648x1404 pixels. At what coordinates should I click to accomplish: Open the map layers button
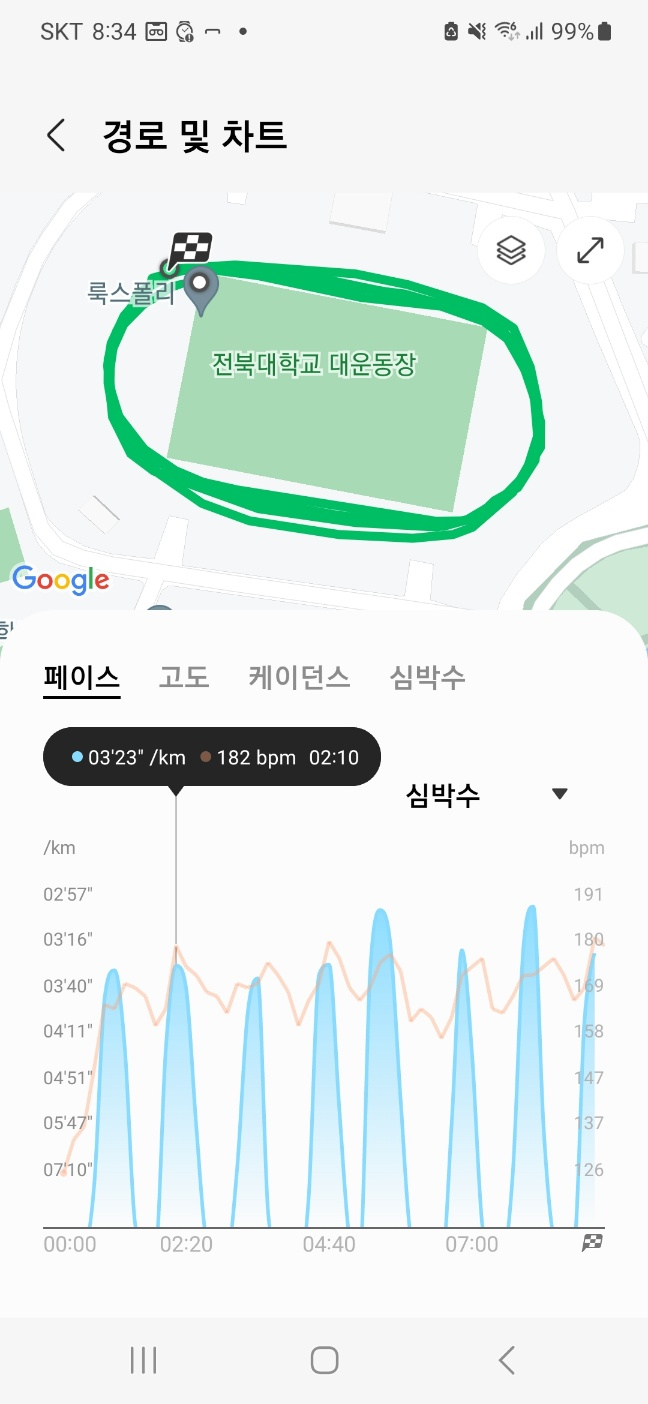point(511,250)
